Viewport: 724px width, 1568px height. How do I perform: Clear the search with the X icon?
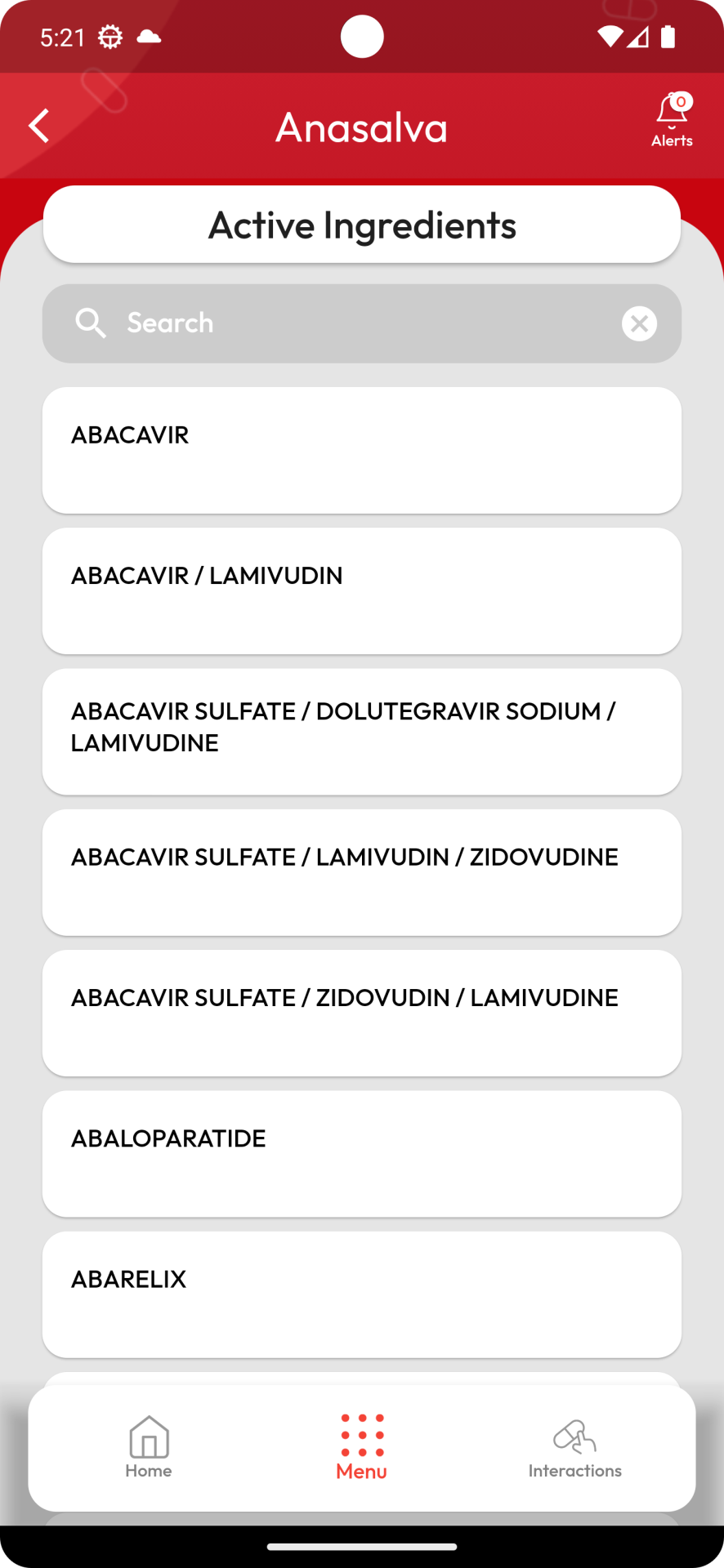pyautogui.click(x=639, y=323)
